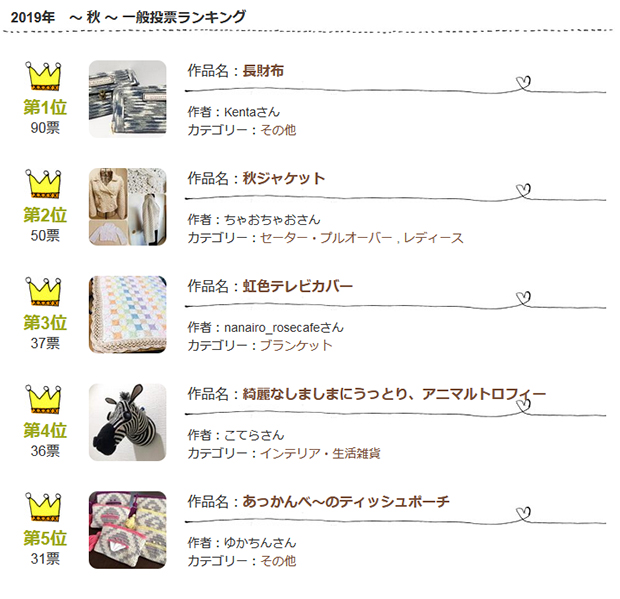
Task: Tap the ティッシュポーチ thumbnail image
Action: click(x=127, y=530)
